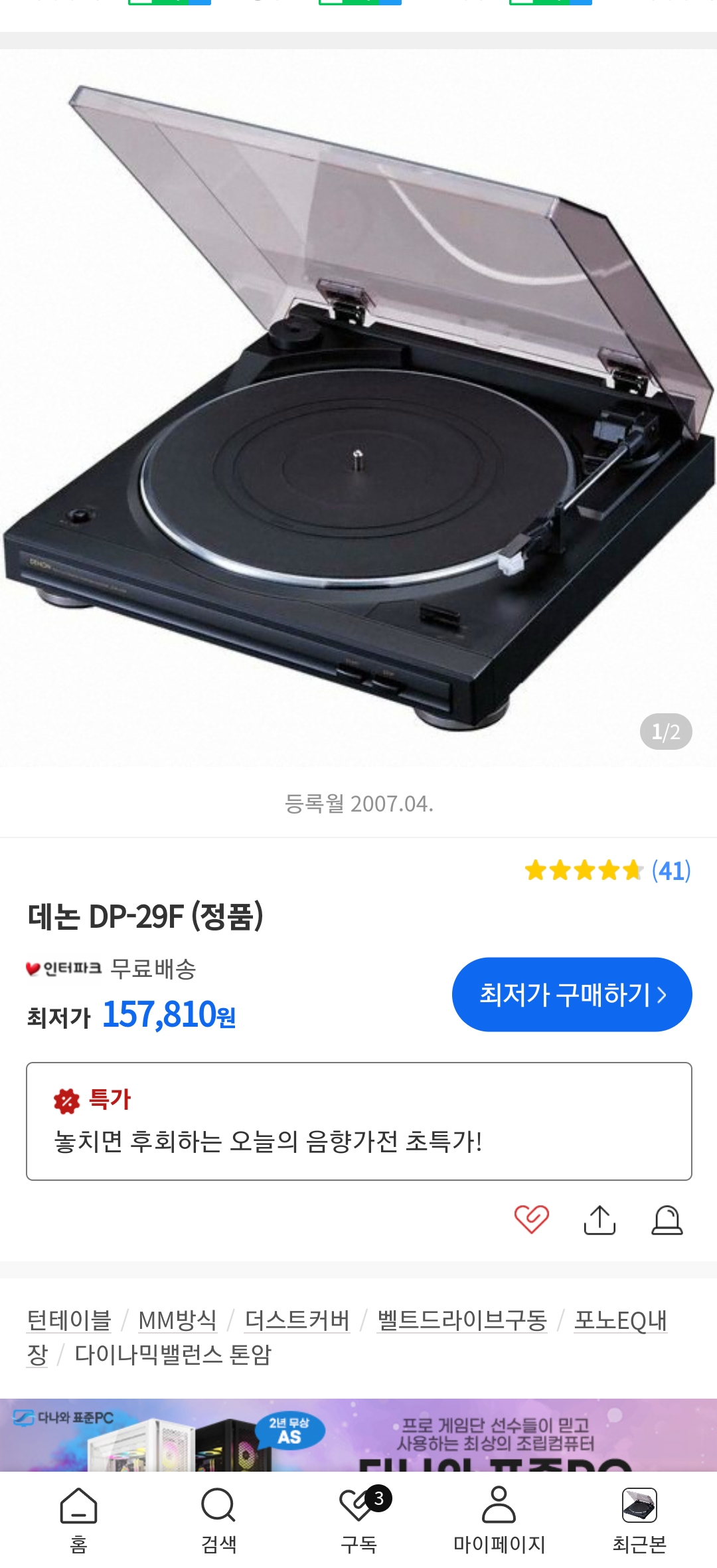Open 포노EQ내장 spec link
This screenshot has width=717, height=1568.
620,1320
